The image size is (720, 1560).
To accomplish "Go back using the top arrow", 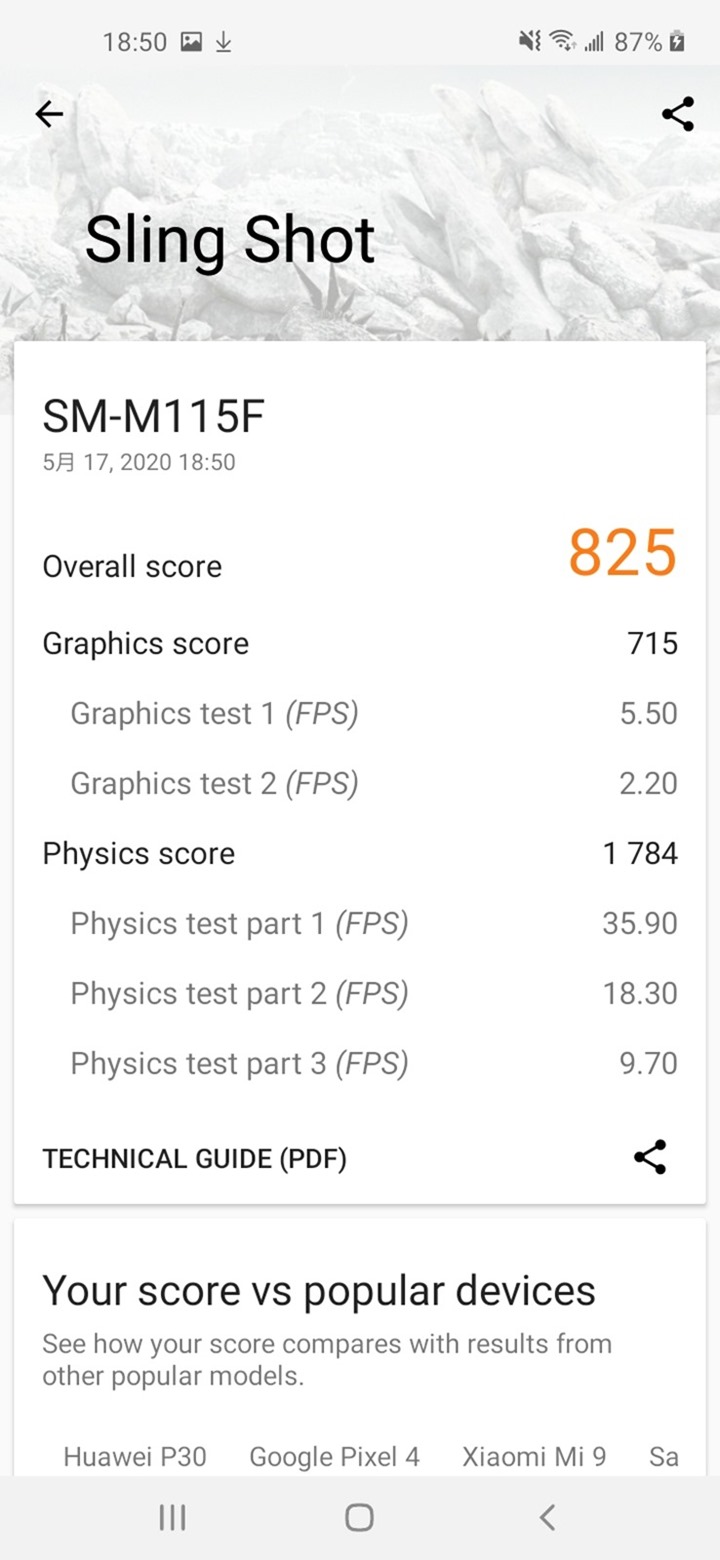I will point(49,115).
